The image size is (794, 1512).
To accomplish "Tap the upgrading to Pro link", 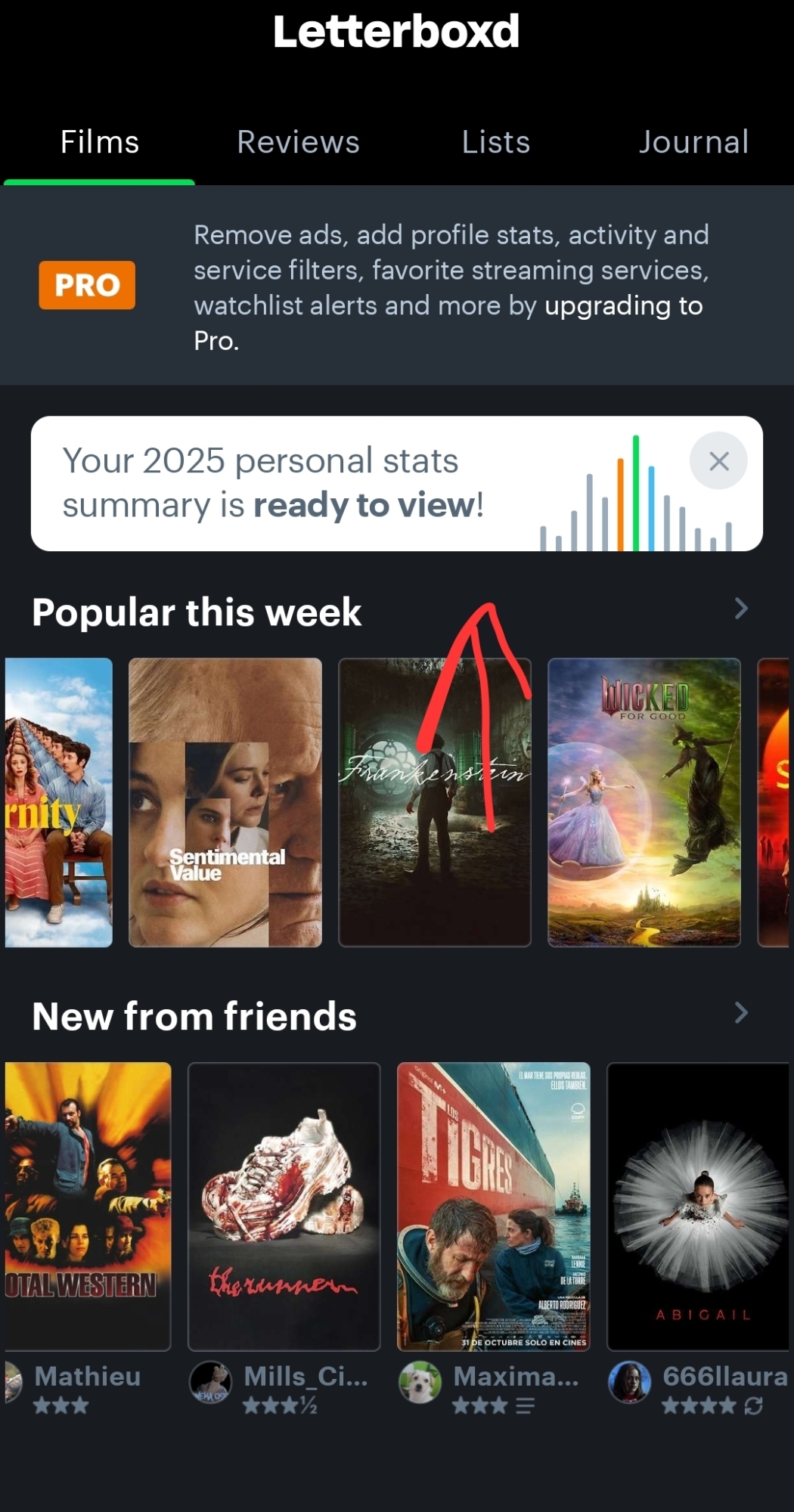I will 623,306.
